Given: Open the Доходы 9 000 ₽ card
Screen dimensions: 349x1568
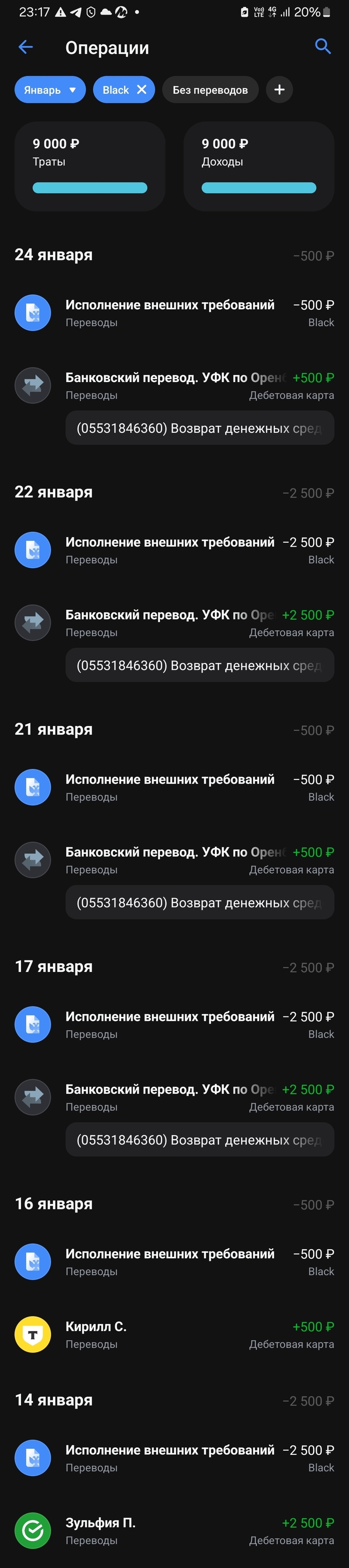Looking at the screenshot, I should (258, 166).
